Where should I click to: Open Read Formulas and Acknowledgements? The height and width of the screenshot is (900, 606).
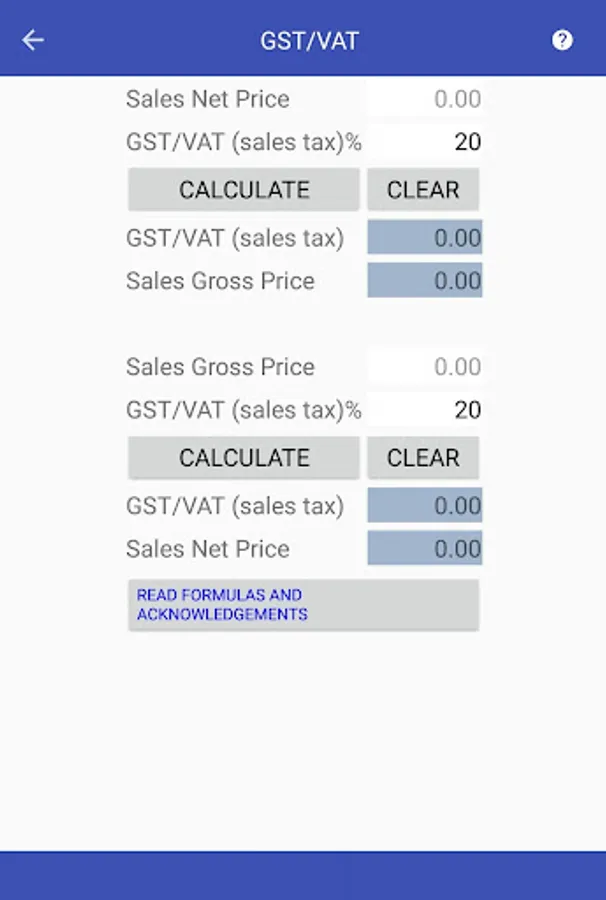[x=303, y=605]
